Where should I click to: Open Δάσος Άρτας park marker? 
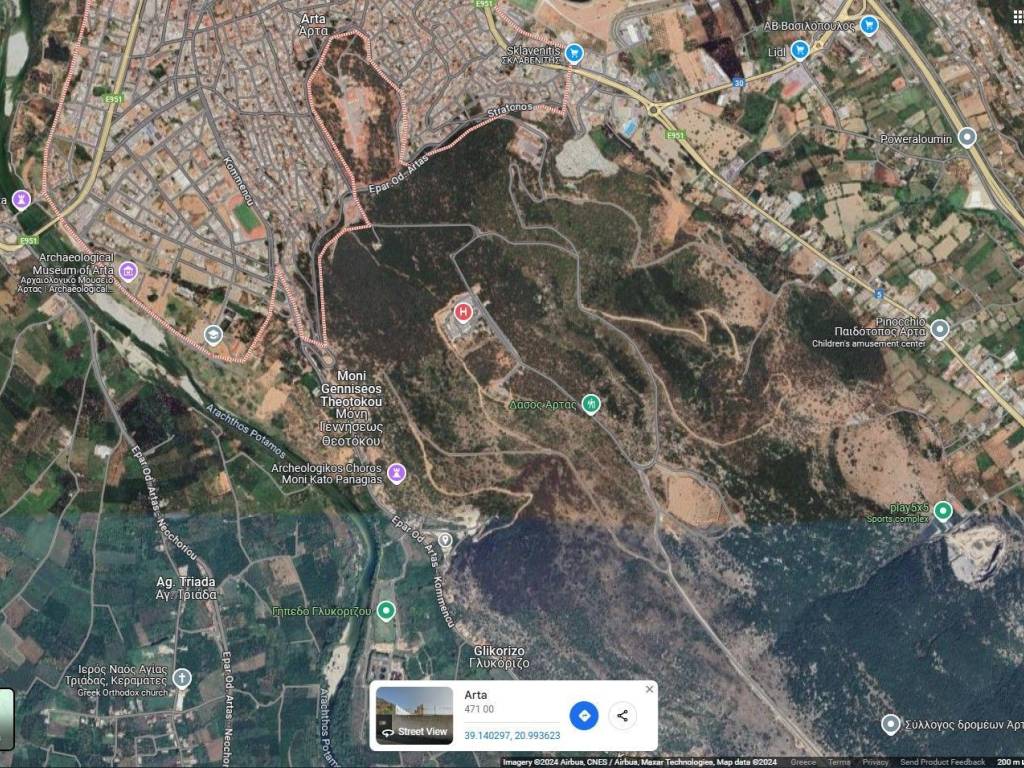coord(591,404)
